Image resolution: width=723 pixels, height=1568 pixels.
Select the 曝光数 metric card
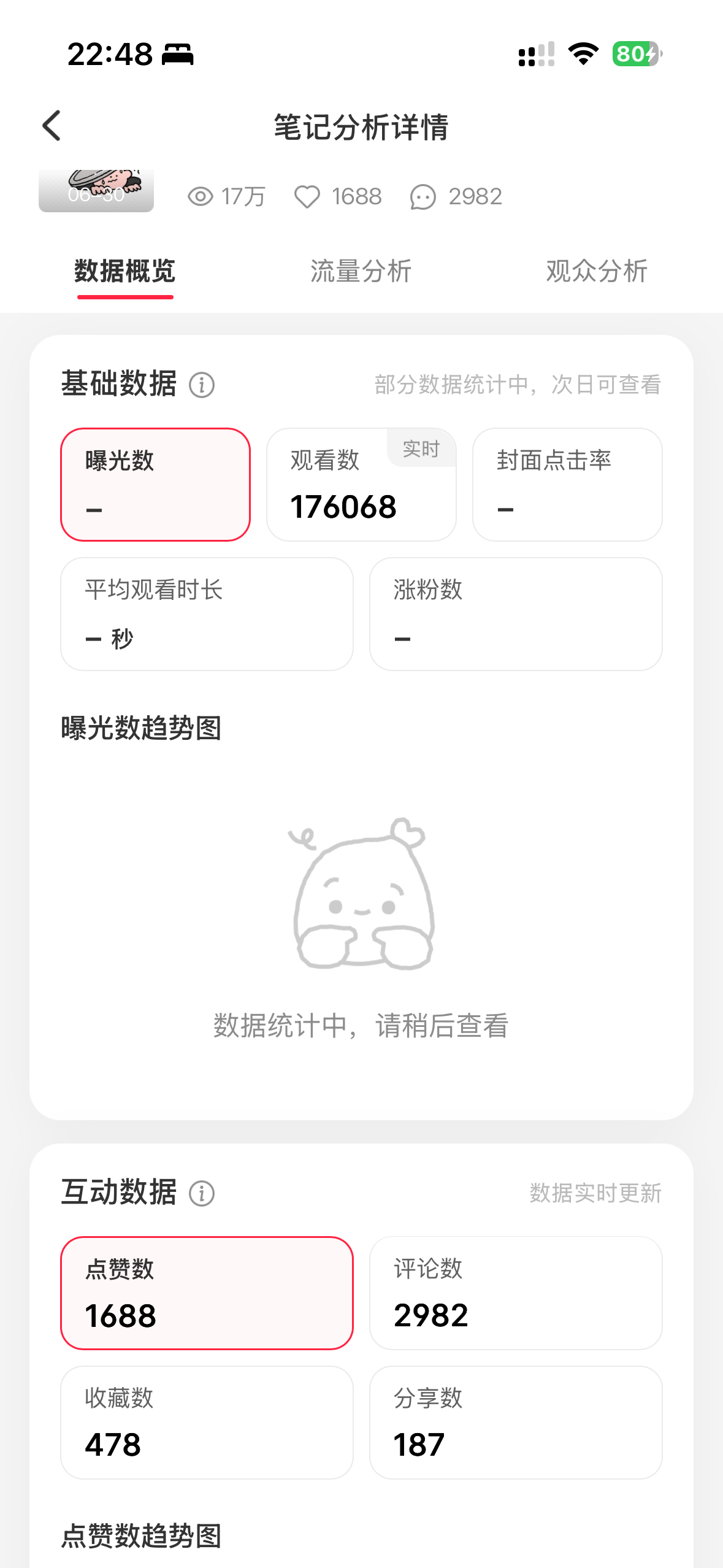click(x=156, y=485)
